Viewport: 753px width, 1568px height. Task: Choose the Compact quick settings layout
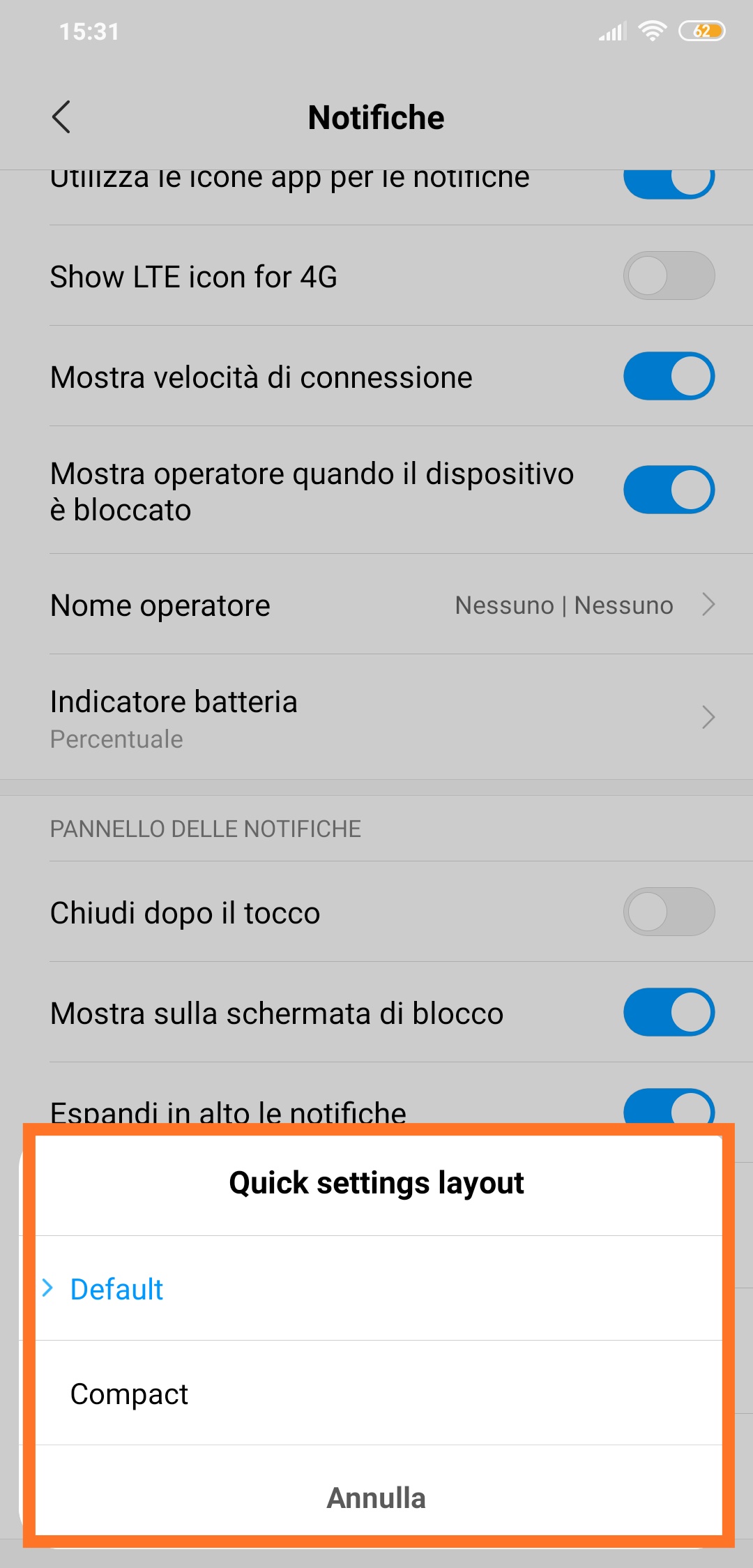coord(379,1393)
